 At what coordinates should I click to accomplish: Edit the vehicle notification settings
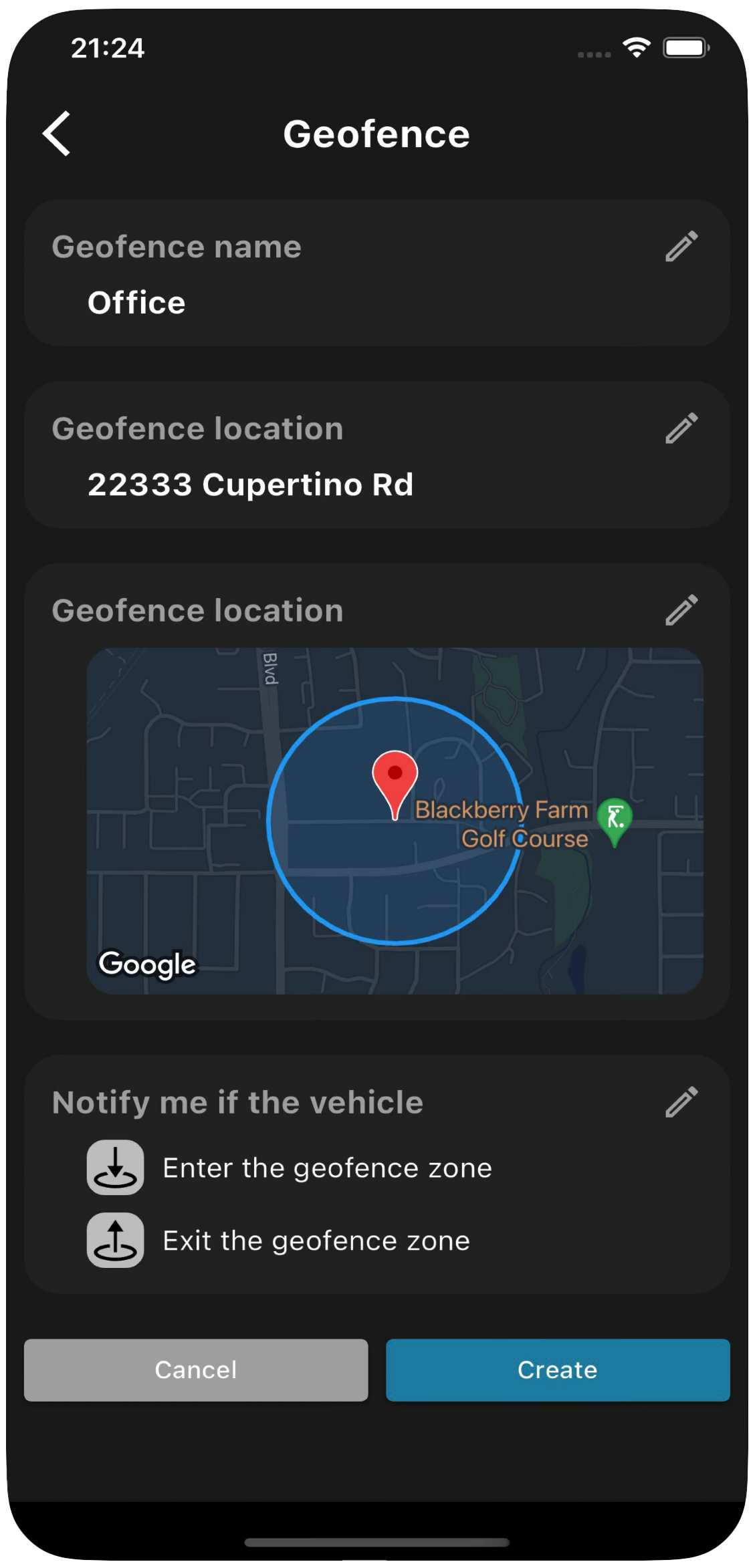tap(681, 1102)
